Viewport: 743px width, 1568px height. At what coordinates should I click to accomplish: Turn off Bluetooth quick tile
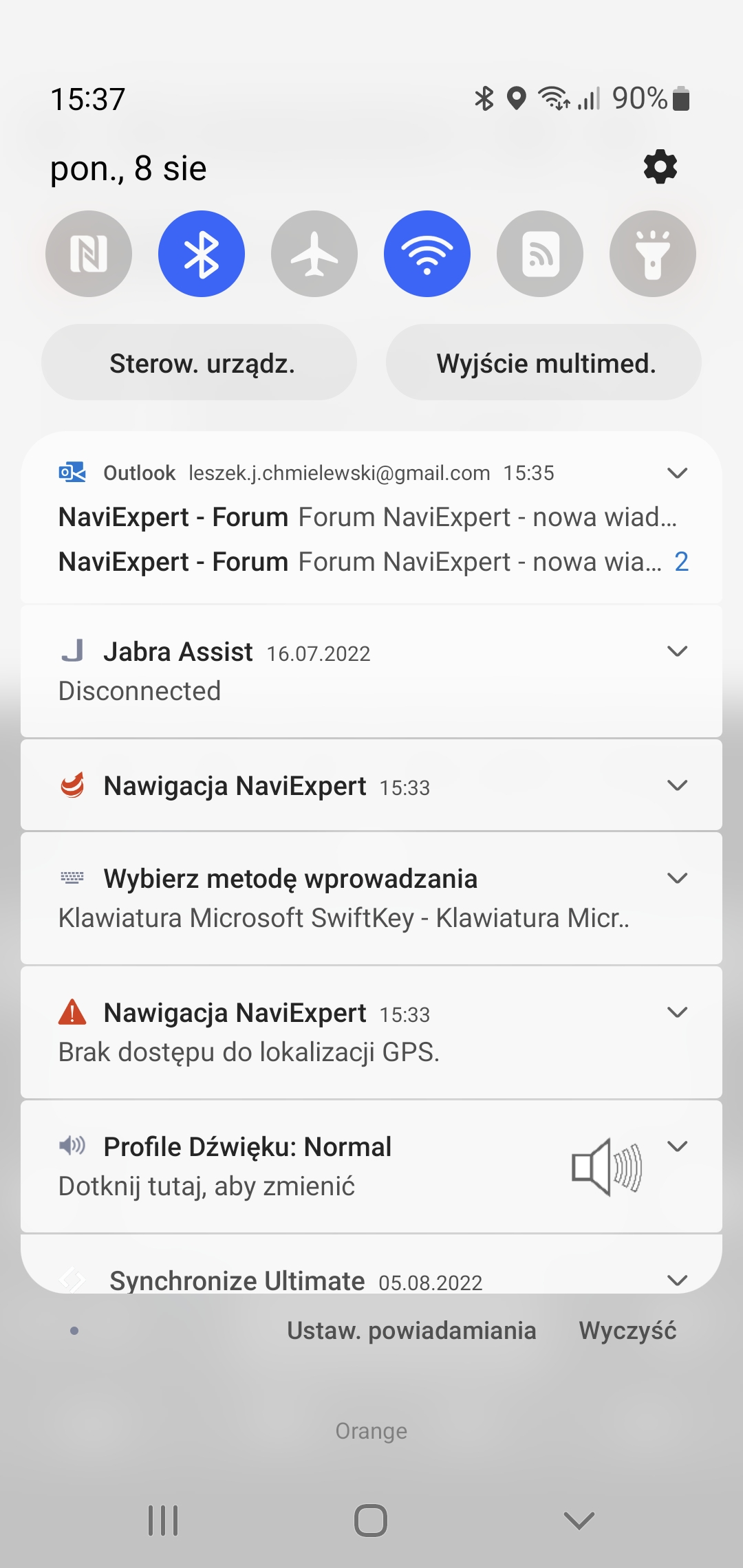pyautogui.click(x=202, y=254)
